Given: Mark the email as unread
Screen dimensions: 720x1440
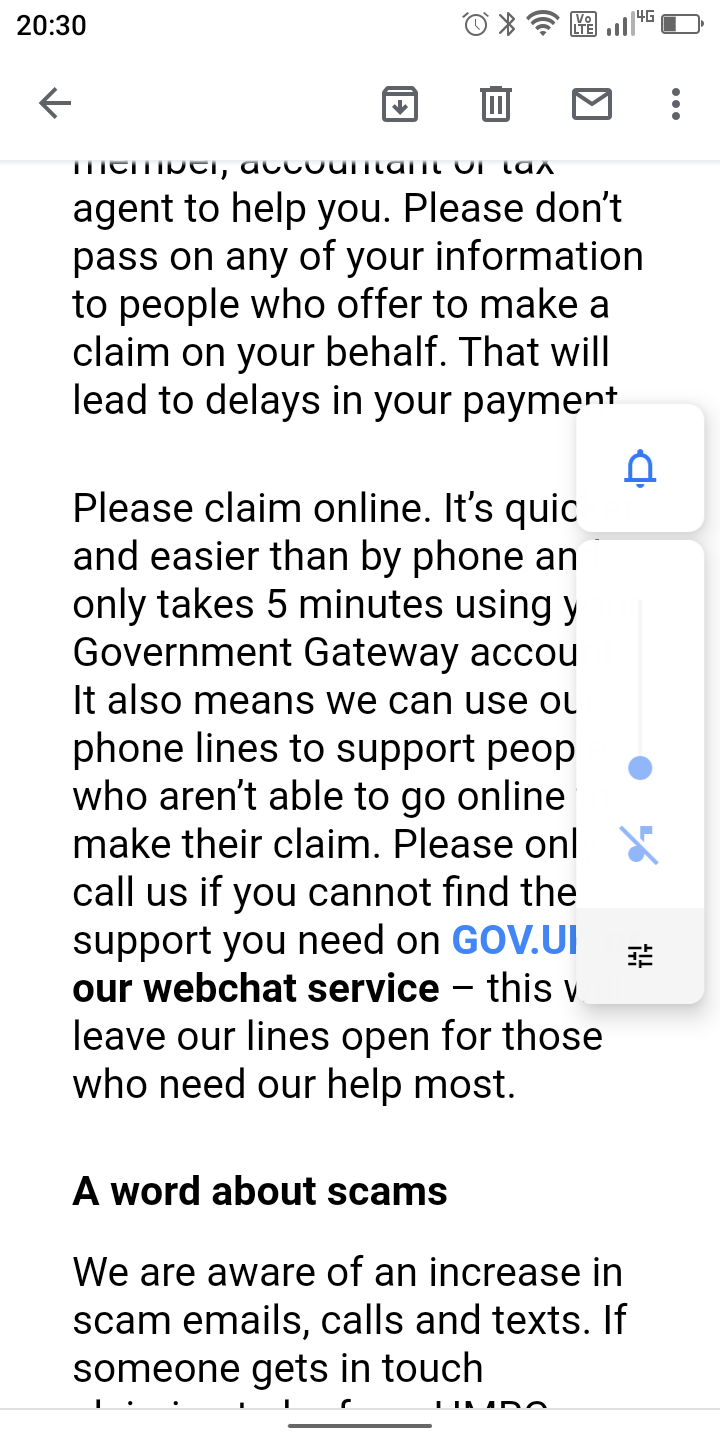Looking at the screenshot, I should click(592, 104).
